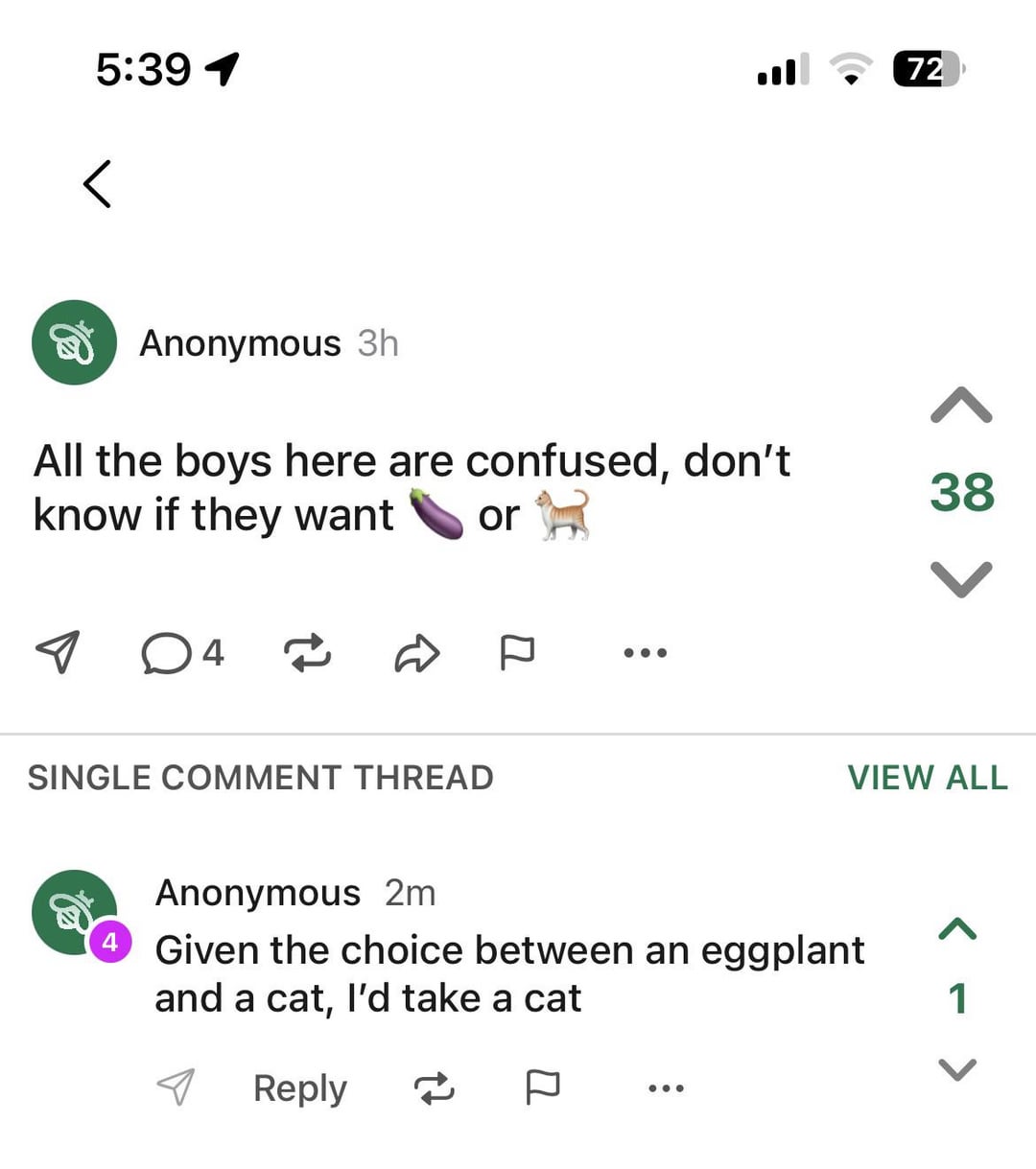Repost the eggplant and cat comment

[x=434, y=1088]
